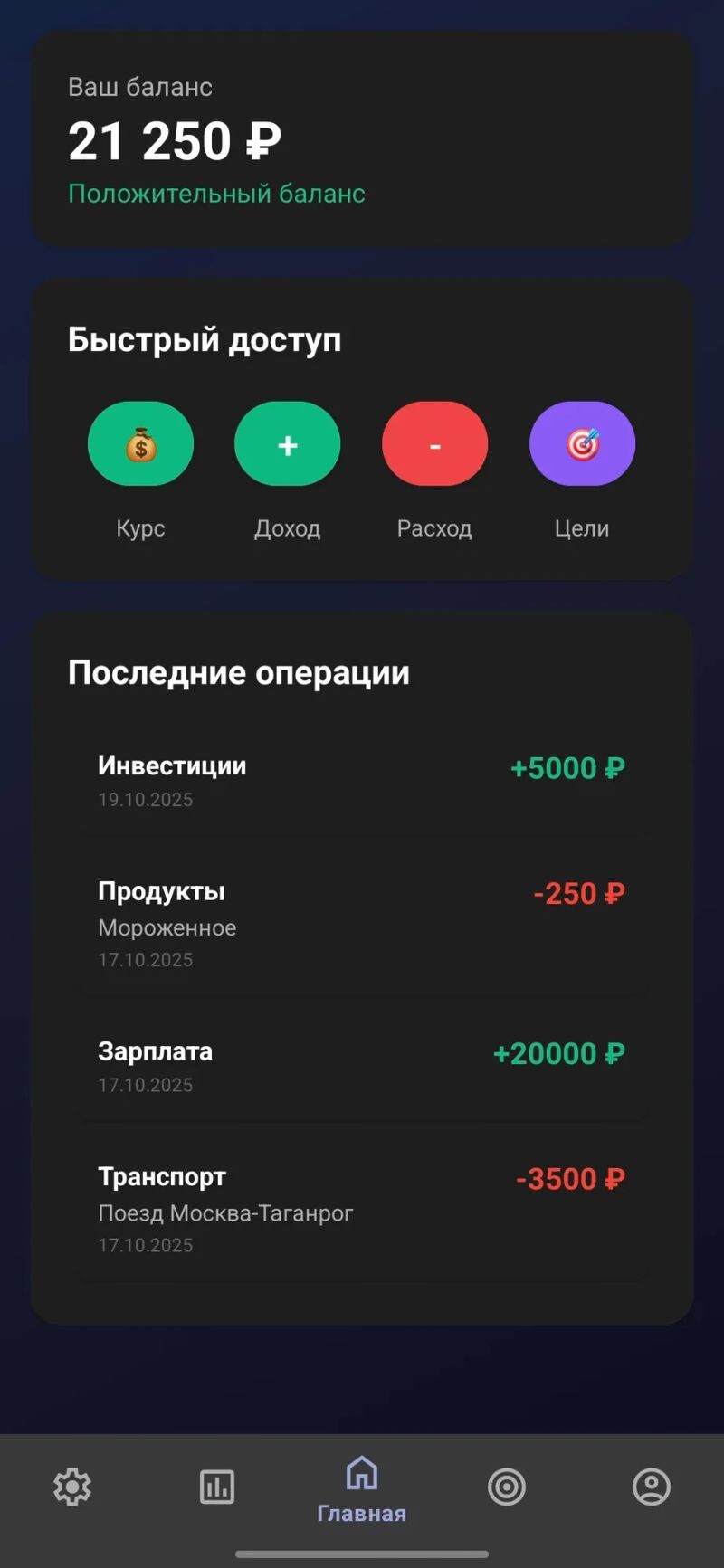Viewport: 724px width, 1568px height.
Task: Add an expense with the Расход button
Action: [x=434, y=444]
